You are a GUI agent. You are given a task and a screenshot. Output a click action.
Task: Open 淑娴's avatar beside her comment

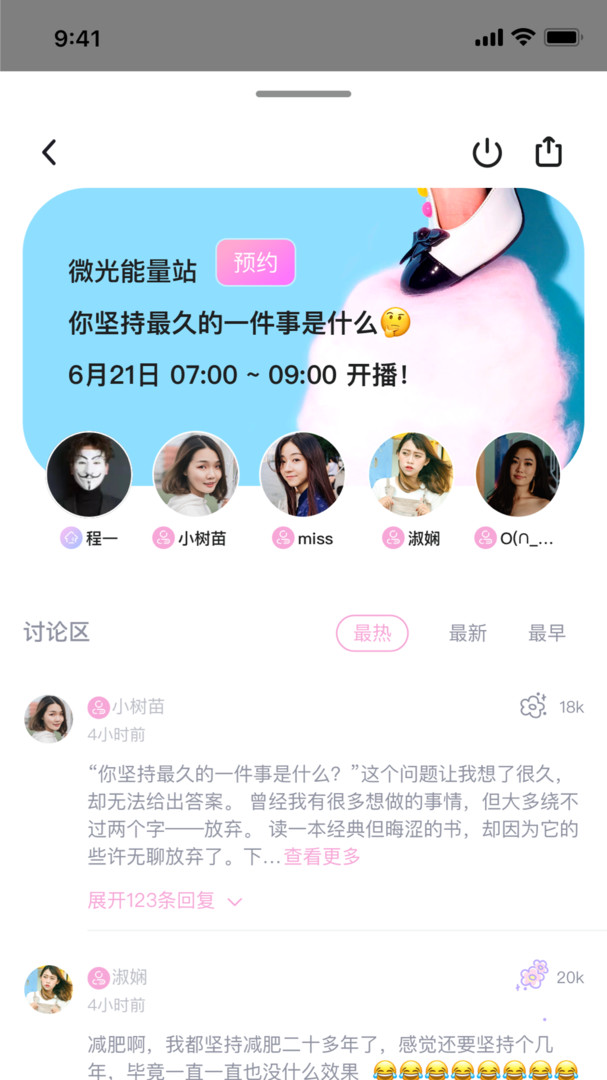pos(48,989)
